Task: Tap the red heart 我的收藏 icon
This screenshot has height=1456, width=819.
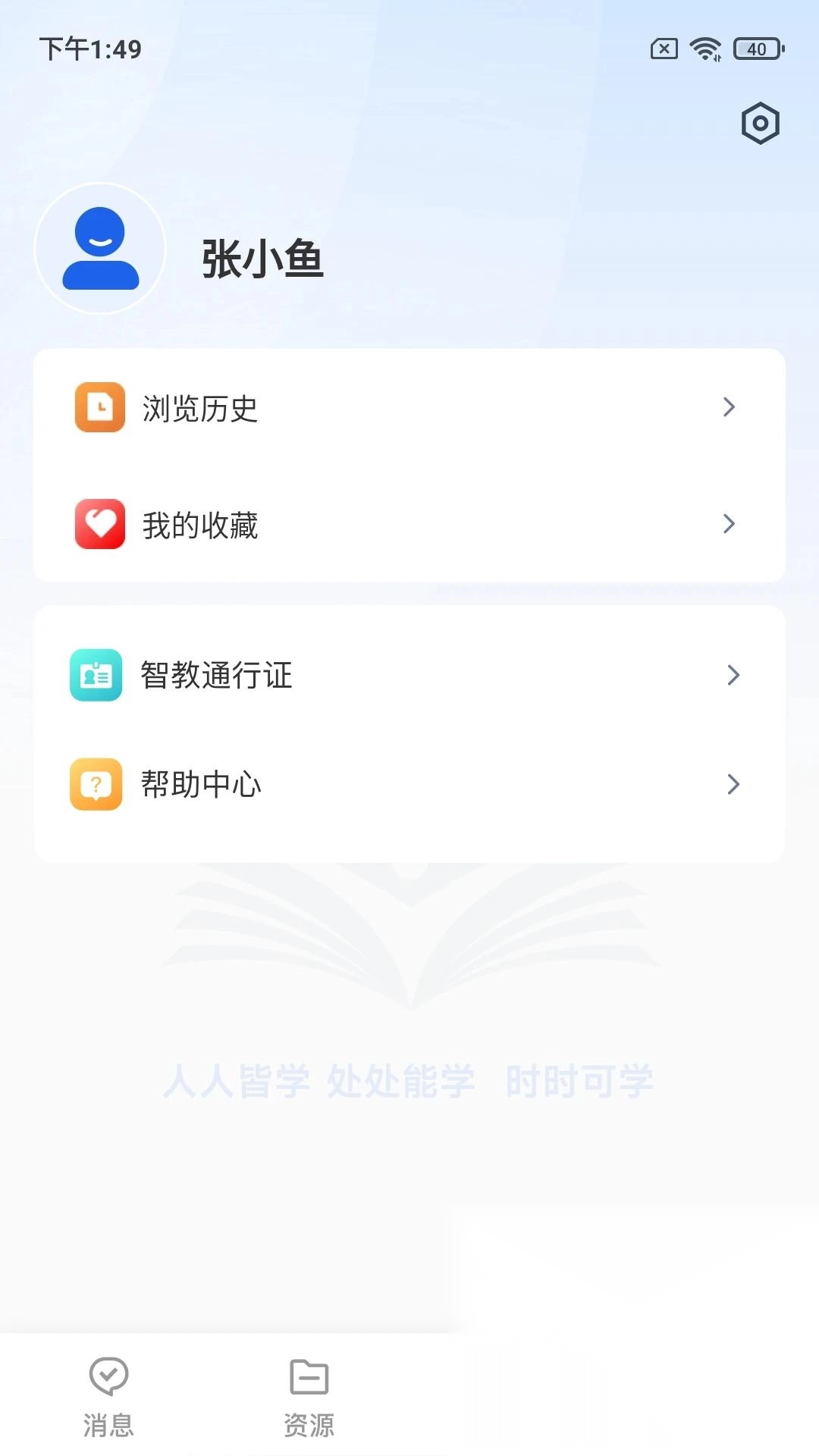Action: click(x=99, y=524)
